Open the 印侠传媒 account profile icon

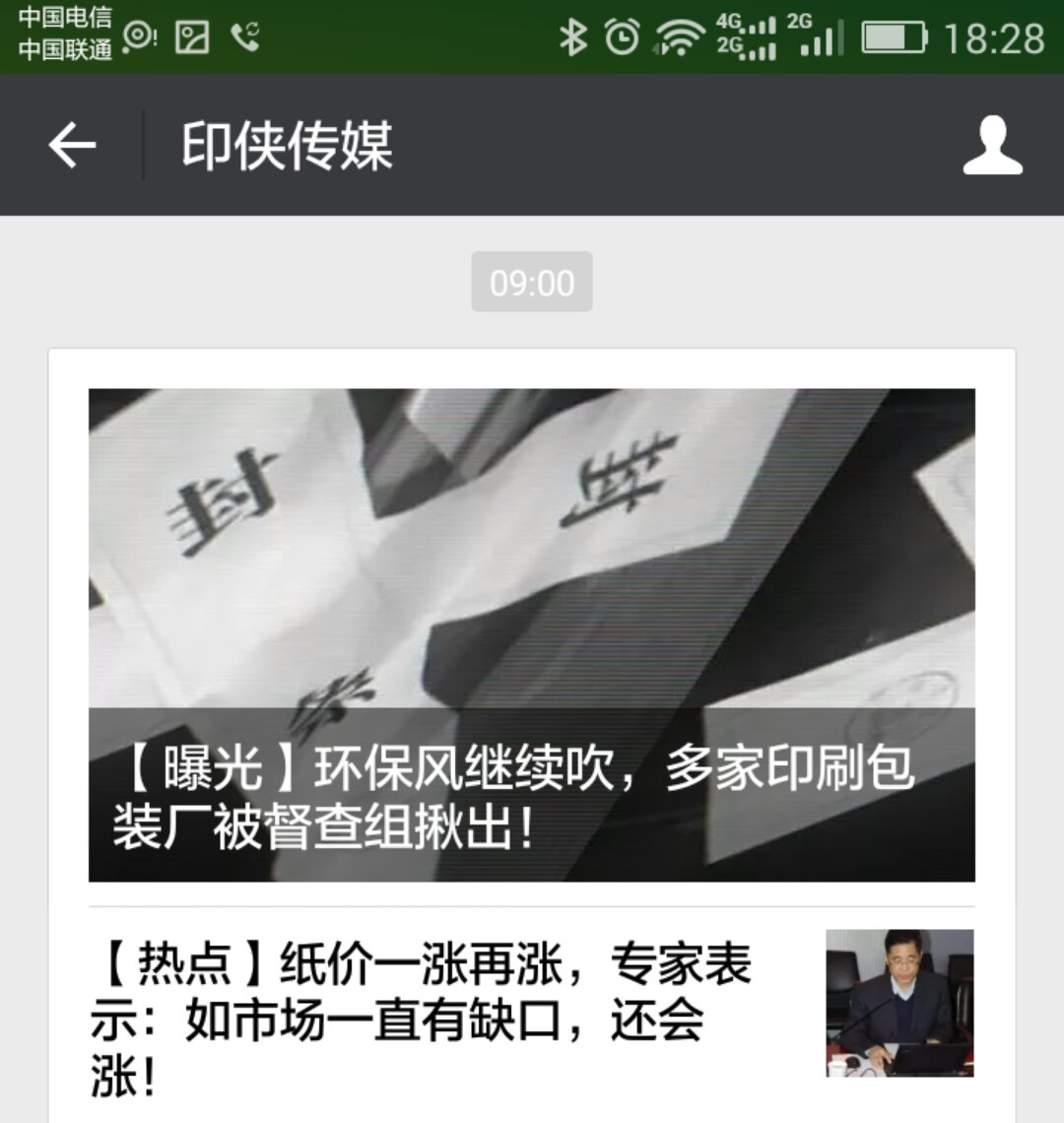(992, 146)
